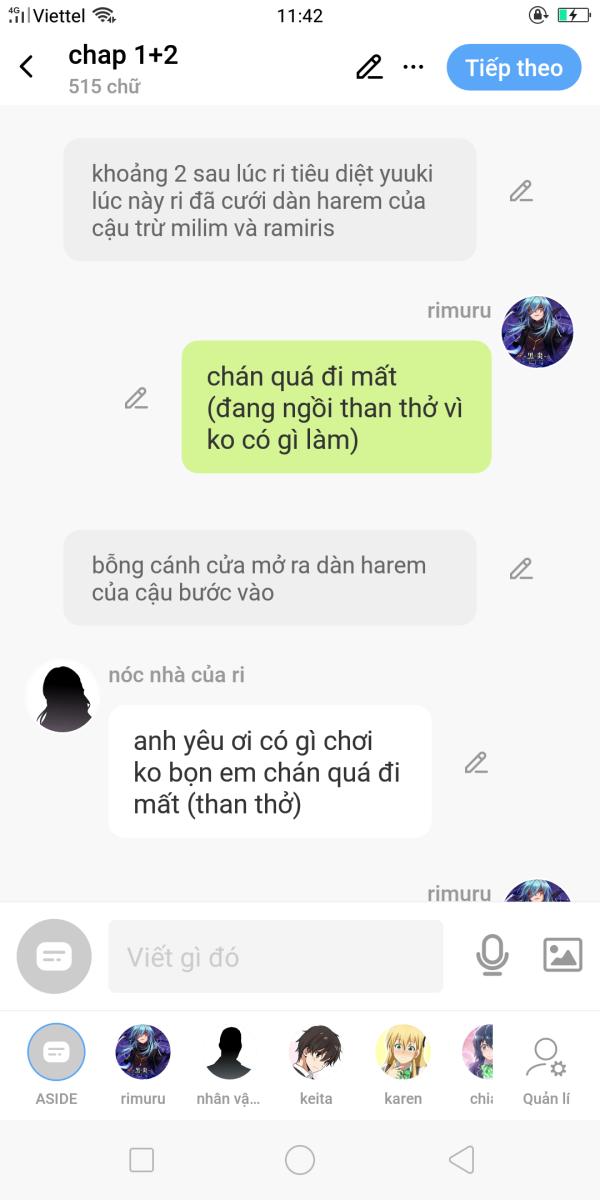Tap the large grey aside bubble button
The image size is (600, 1200).
coord(54,956)
